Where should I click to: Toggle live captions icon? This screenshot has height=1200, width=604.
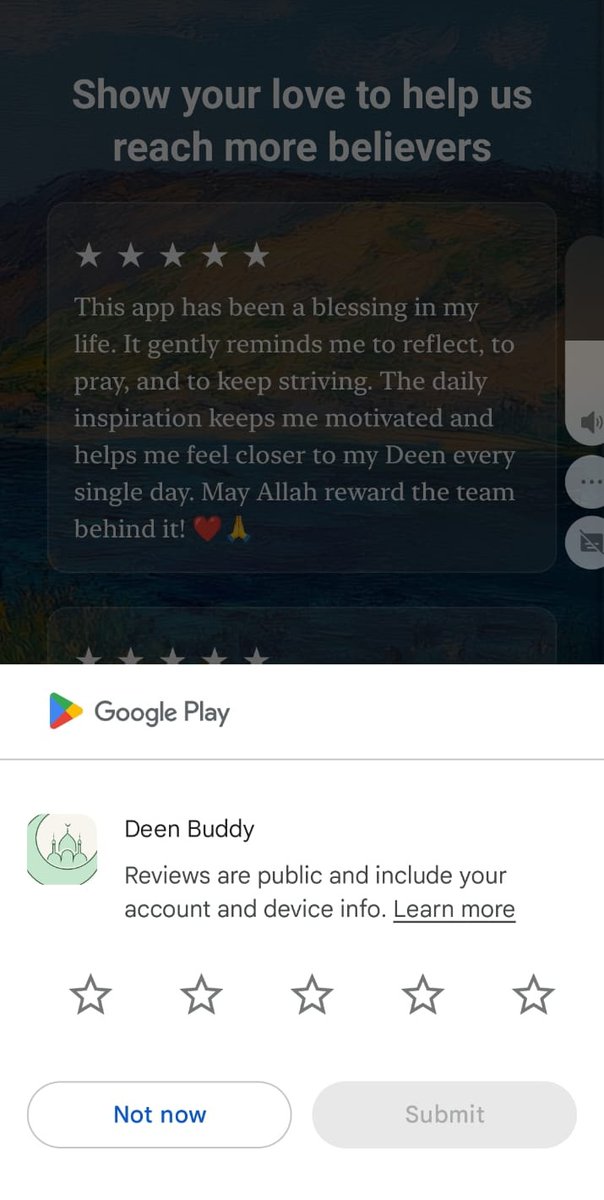tap(589, 543)
